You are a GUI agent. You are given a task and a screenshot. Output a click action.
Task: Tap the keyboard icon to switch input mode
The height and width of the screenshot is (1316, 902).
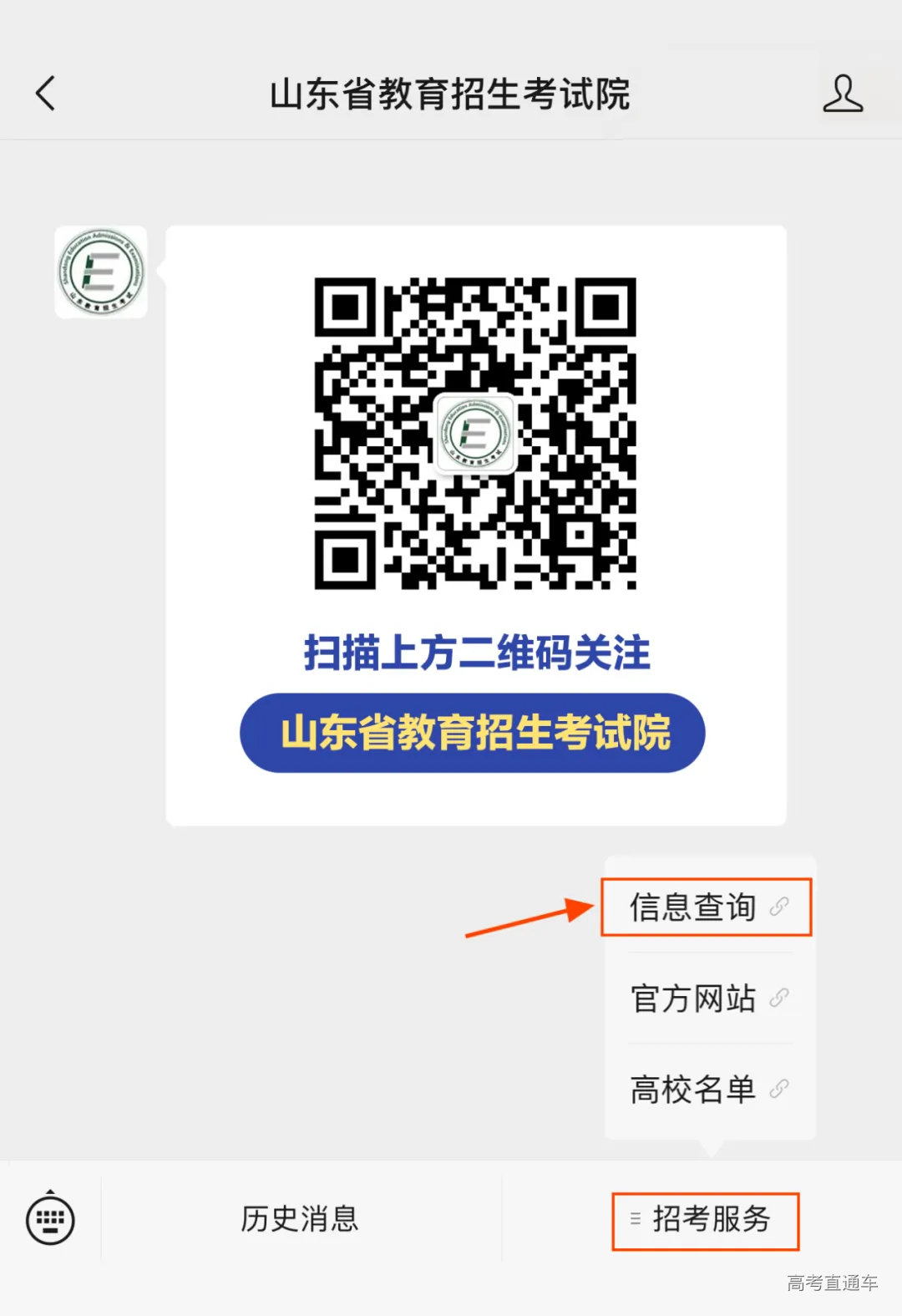click(50, 1220)
